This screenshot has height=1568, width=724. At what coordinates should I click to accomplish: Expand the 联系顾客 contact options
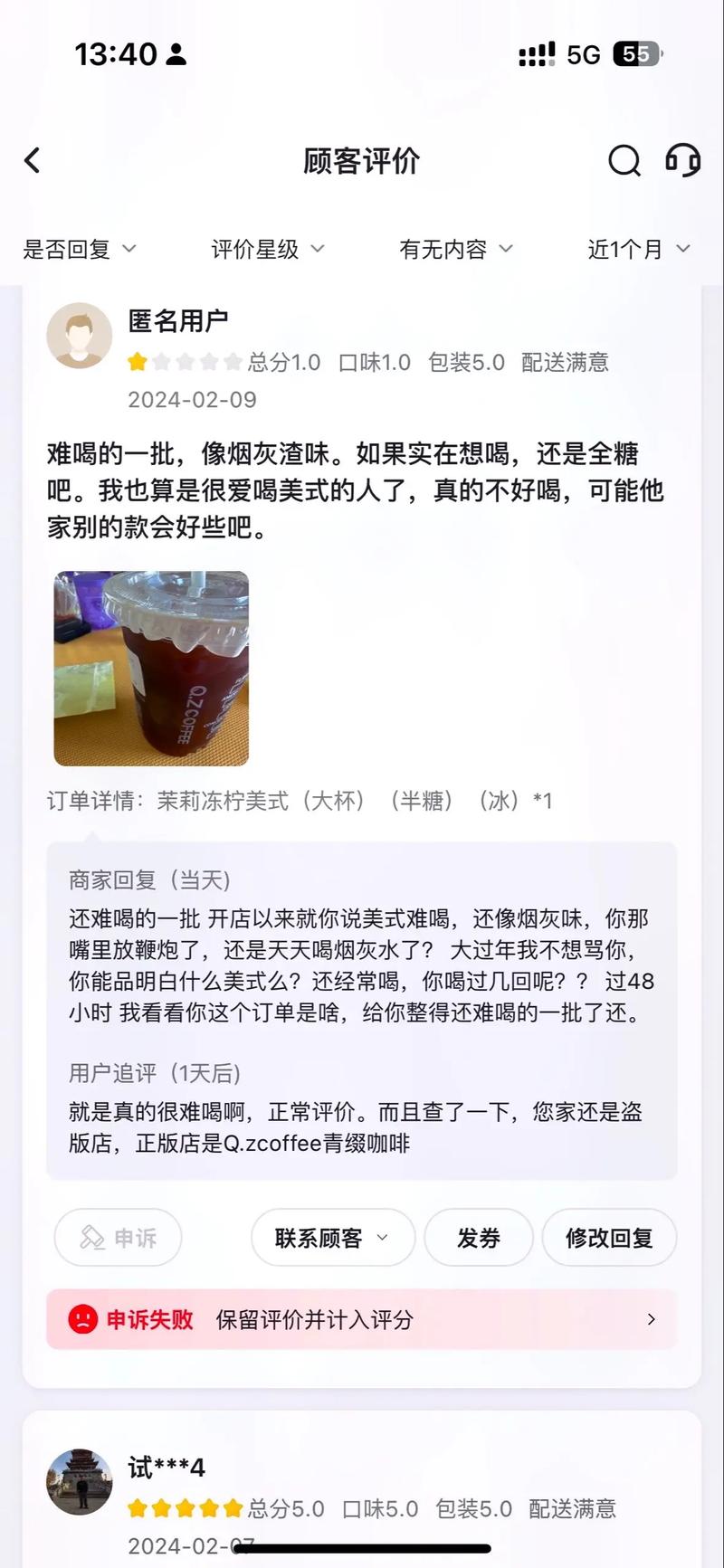click(332, 1238)
